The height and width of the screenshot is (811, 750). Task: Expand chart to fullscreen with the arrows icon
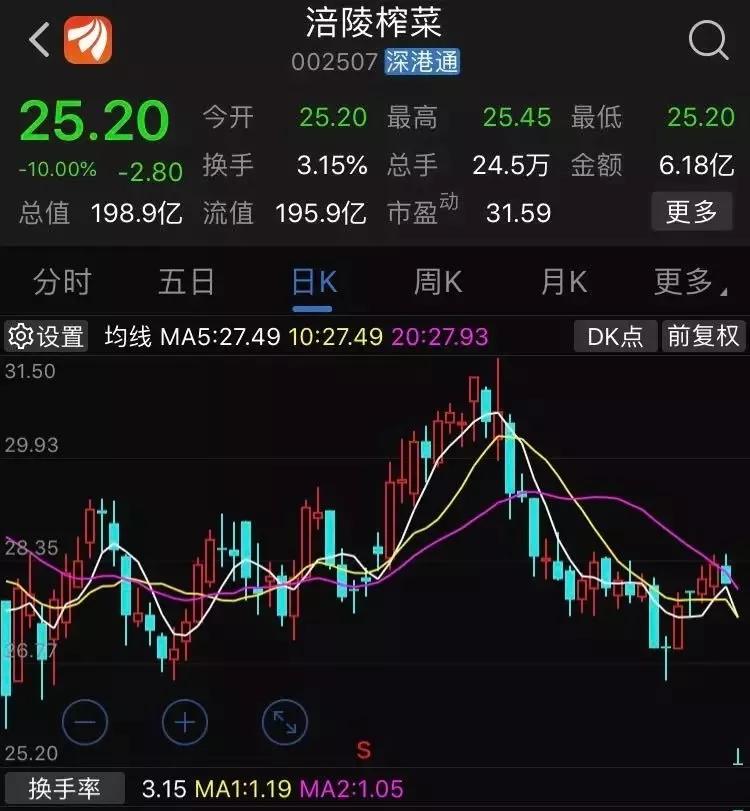coord(283,720)
